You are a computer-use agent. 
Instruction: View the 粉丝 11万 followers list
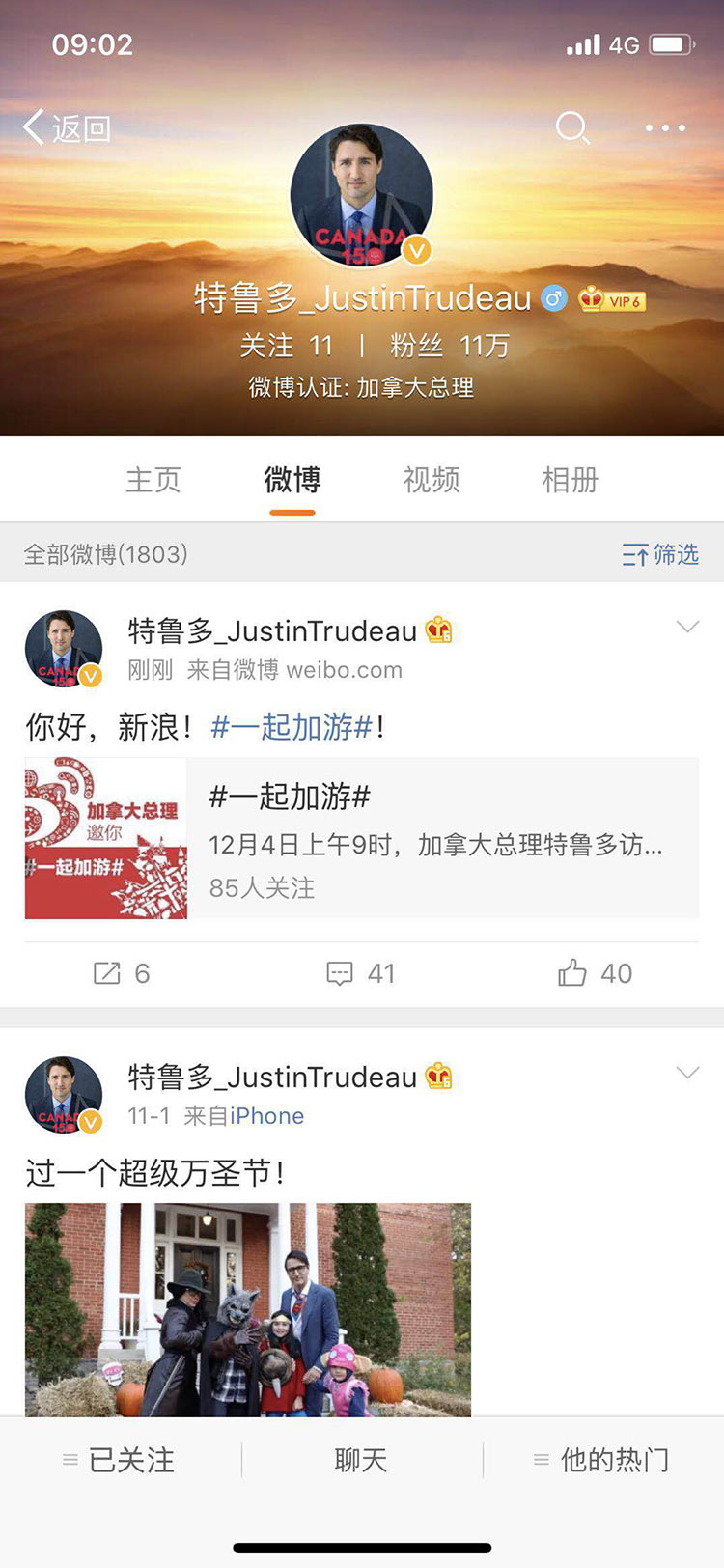tap(450, 346)
